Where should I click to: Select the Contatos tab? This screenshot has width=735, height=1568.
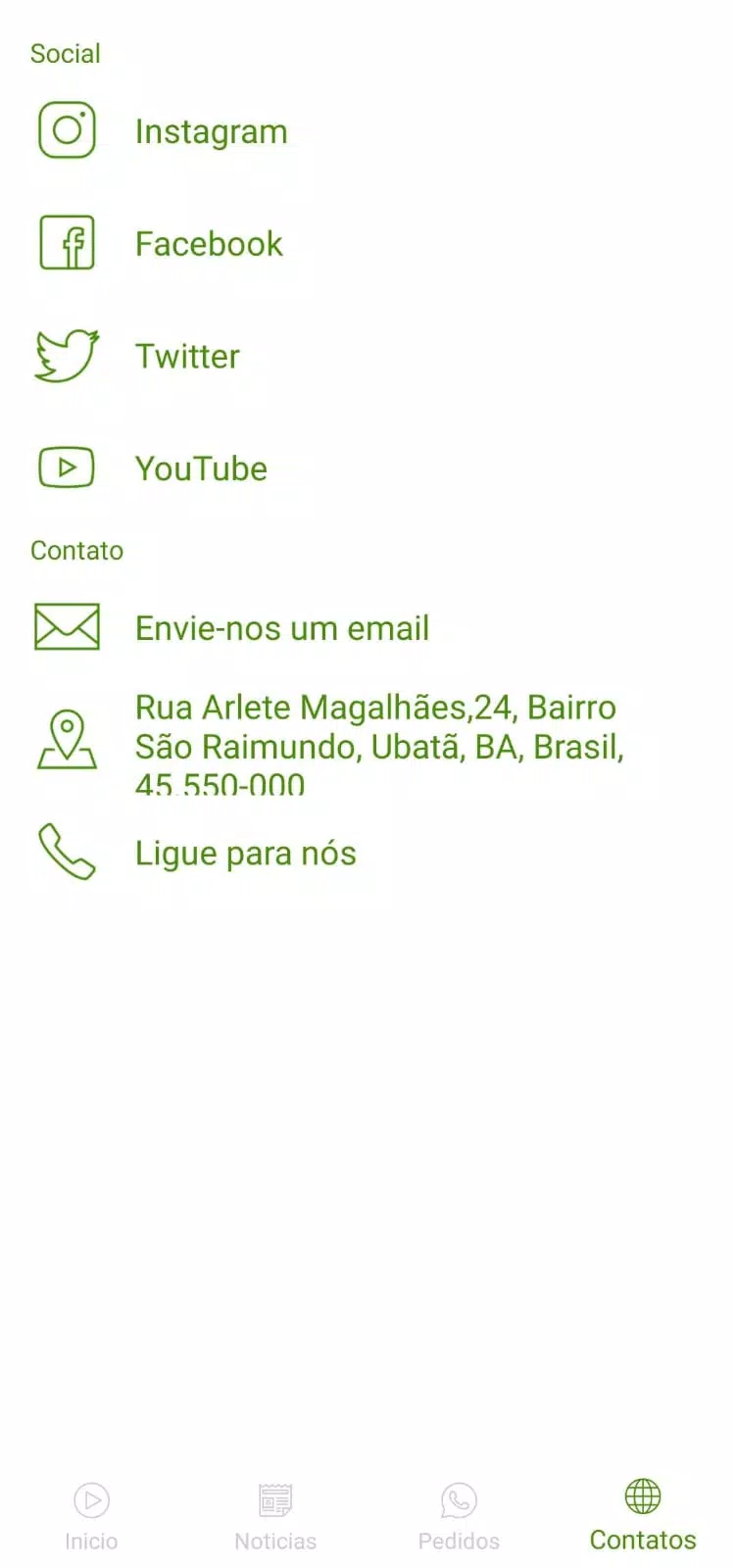[x=643, y=1516]
